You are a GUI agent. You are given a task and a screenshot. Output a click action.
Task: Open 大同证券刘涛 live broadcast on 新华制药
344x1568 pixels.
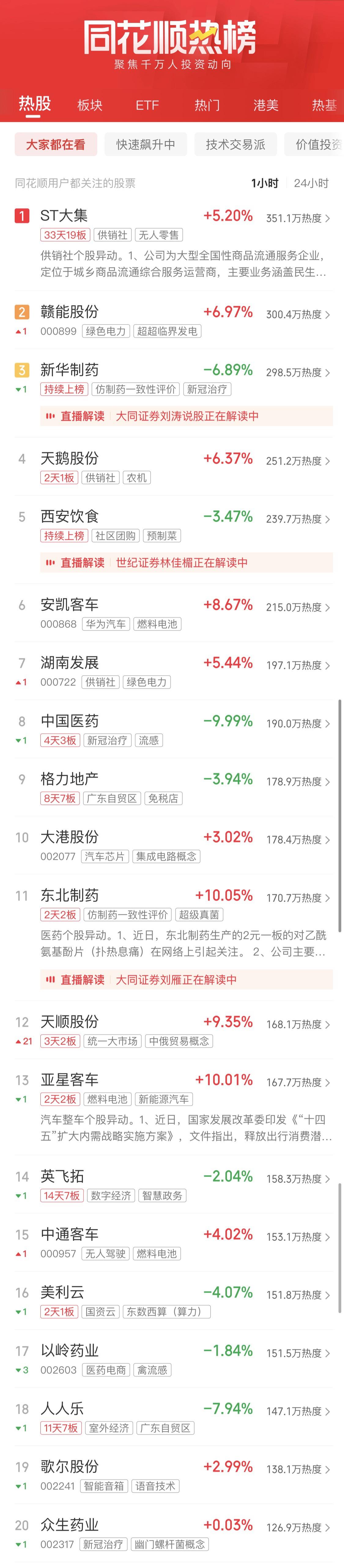coord(187,416)
